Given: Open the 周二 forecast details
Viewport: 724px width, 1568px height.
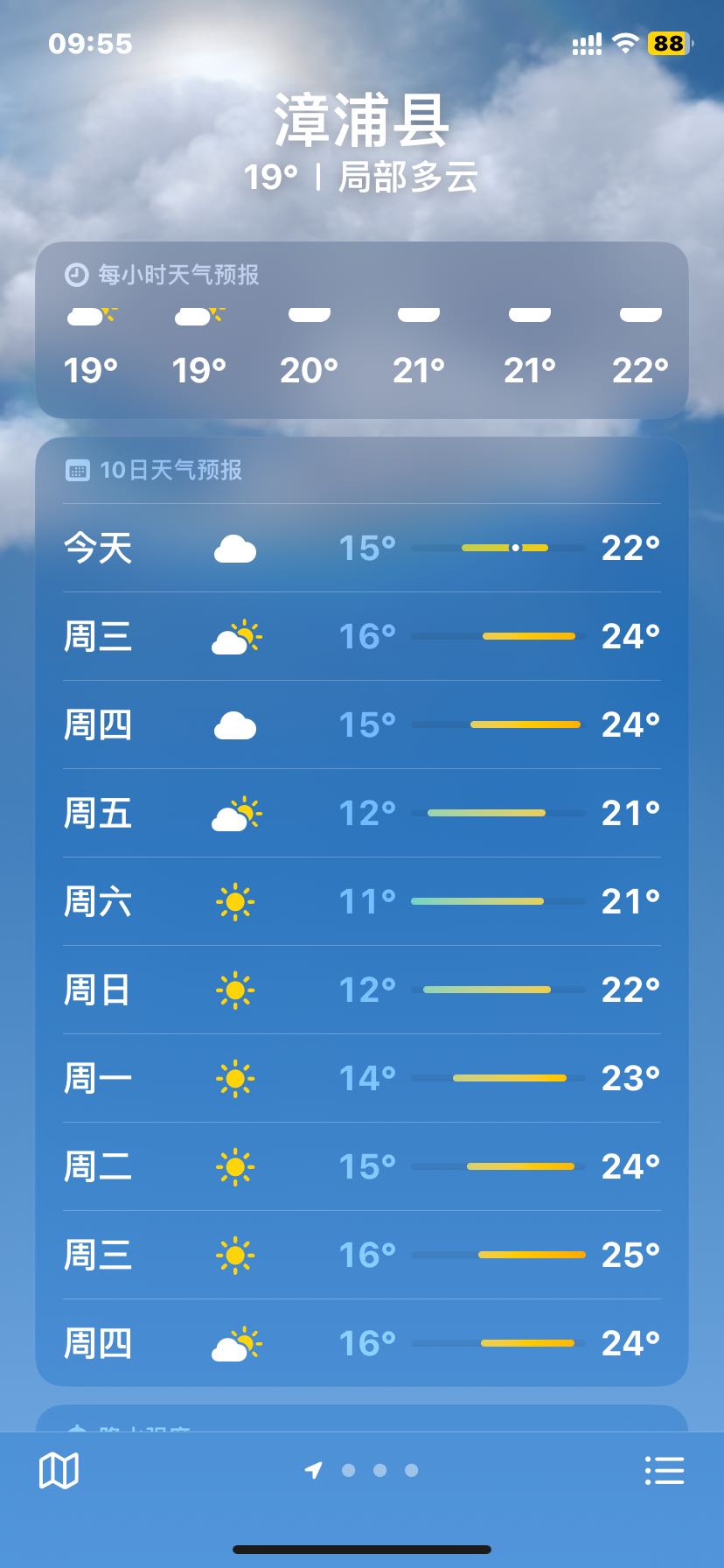Looking at the screenshot, I should (362, 1166).
